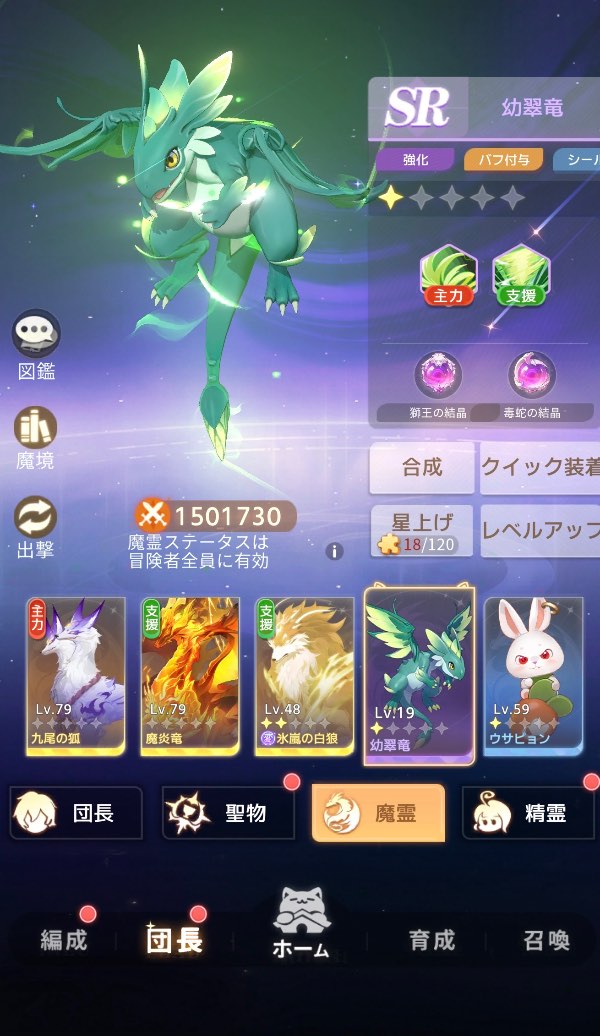Select the 魔炎竜 card
This screenshot has width=600, height=1036.
(190, 675)
